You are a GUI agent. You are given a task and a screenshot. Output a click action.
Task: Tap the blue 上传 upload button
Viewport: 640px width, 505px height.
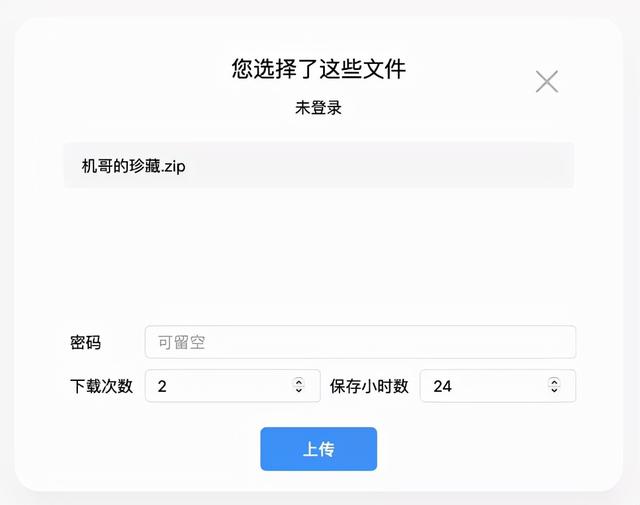point(318,449)
